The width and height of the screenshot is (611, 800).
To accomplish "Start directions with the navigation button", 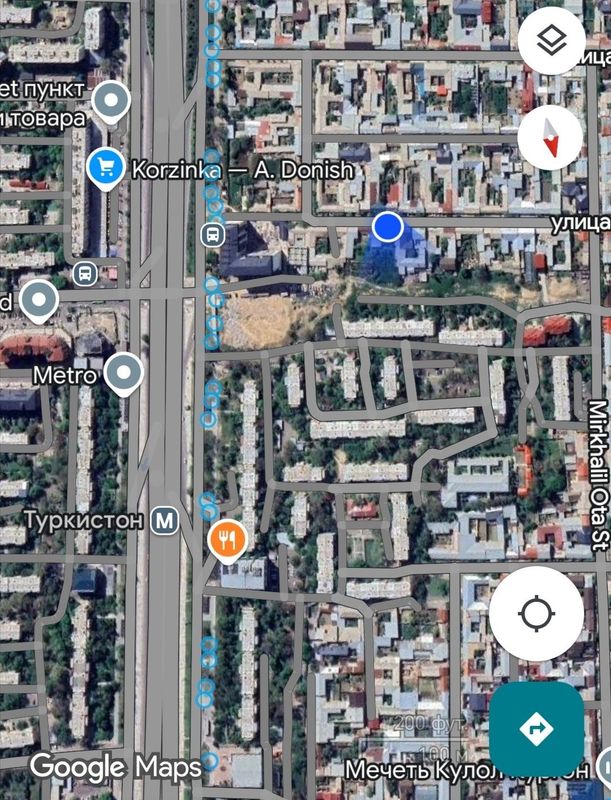I will pyautogui.click(x=536, y=729).
